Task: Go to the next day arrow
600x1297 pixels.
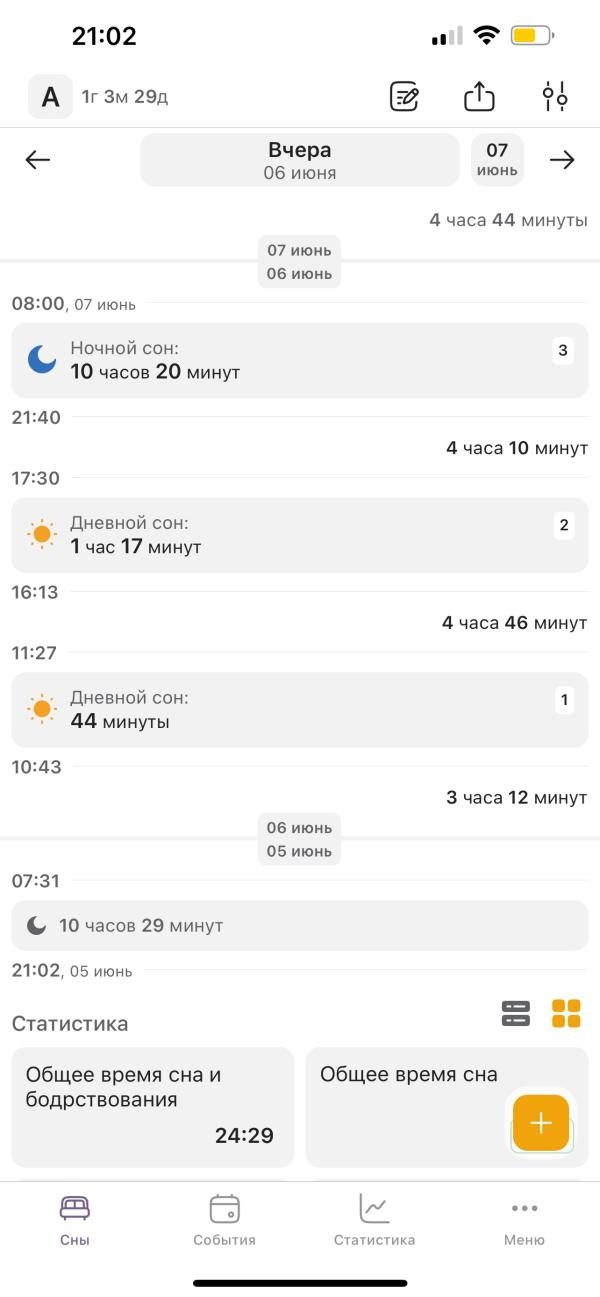Action: (562, 160)
